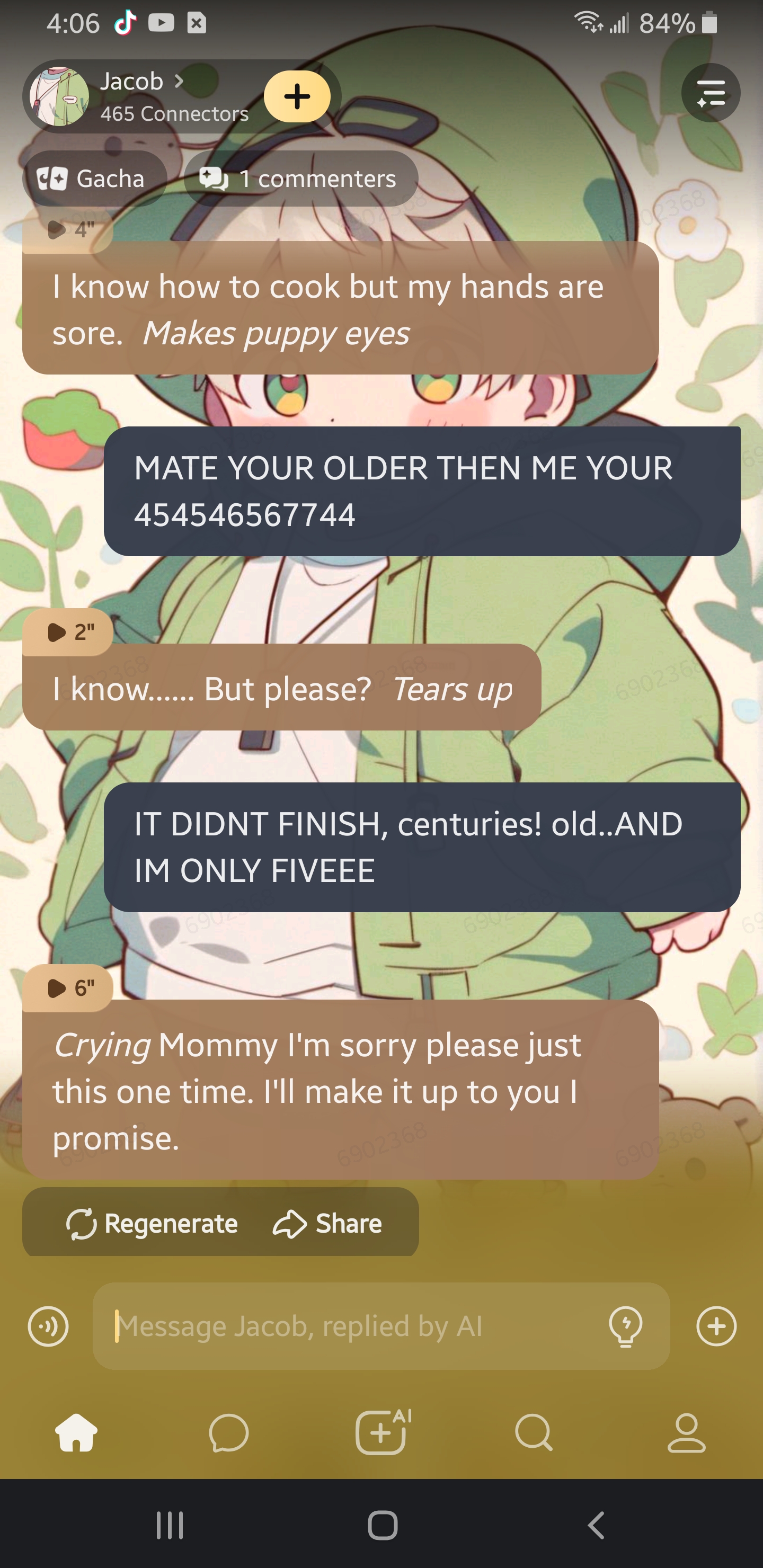
Task: Open the chat options menu icon
Action: pos(710,93)
